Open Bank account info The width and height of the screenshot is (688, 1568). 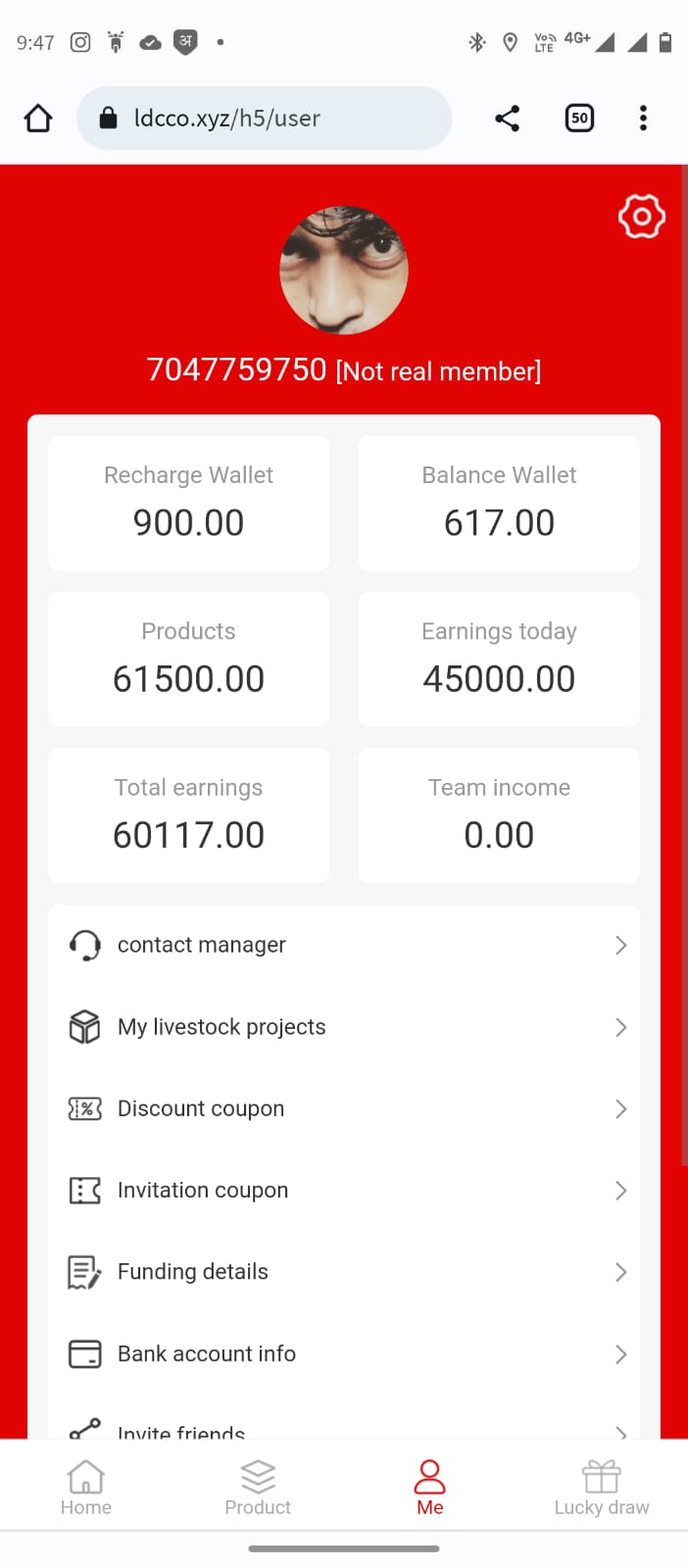click(x=343, y=1353)
